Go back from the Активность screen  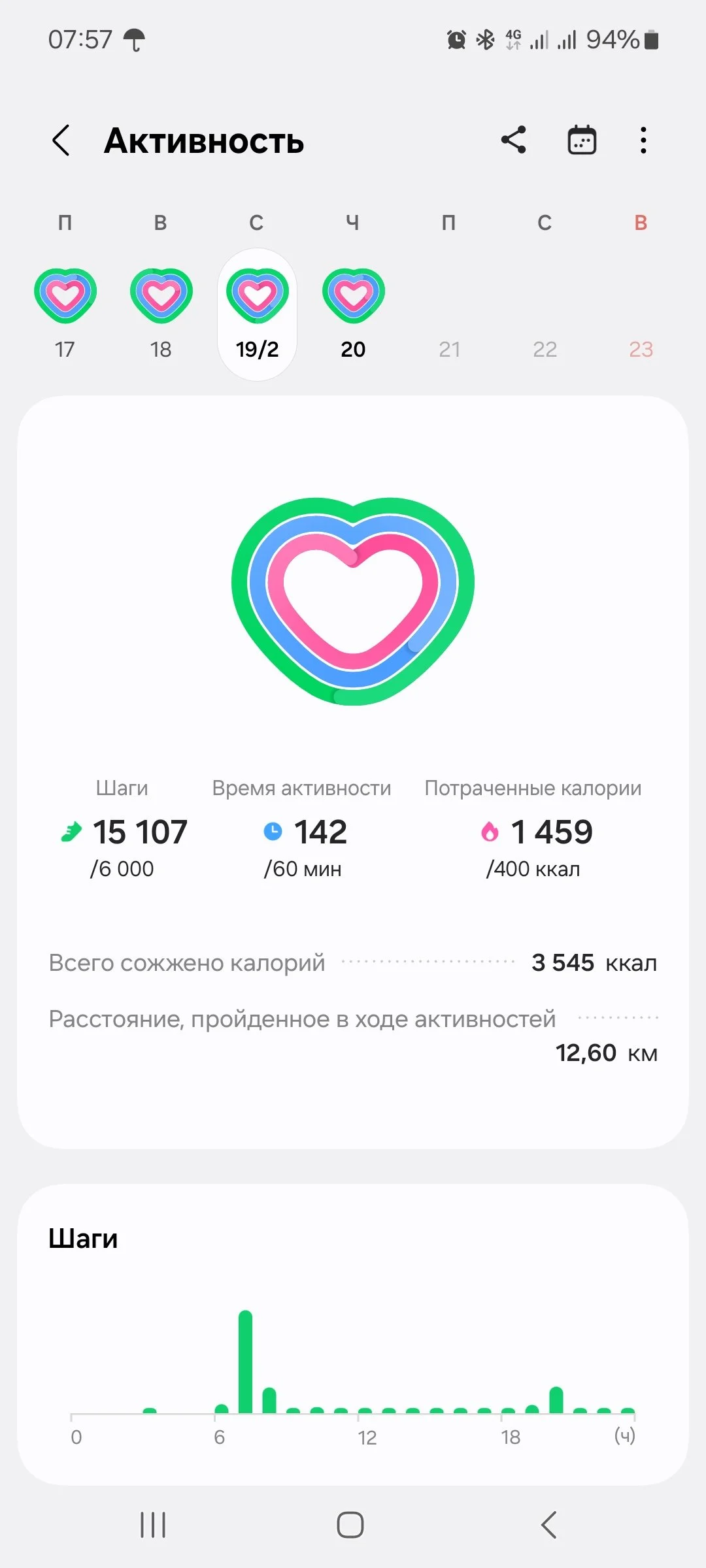point(61,140)
